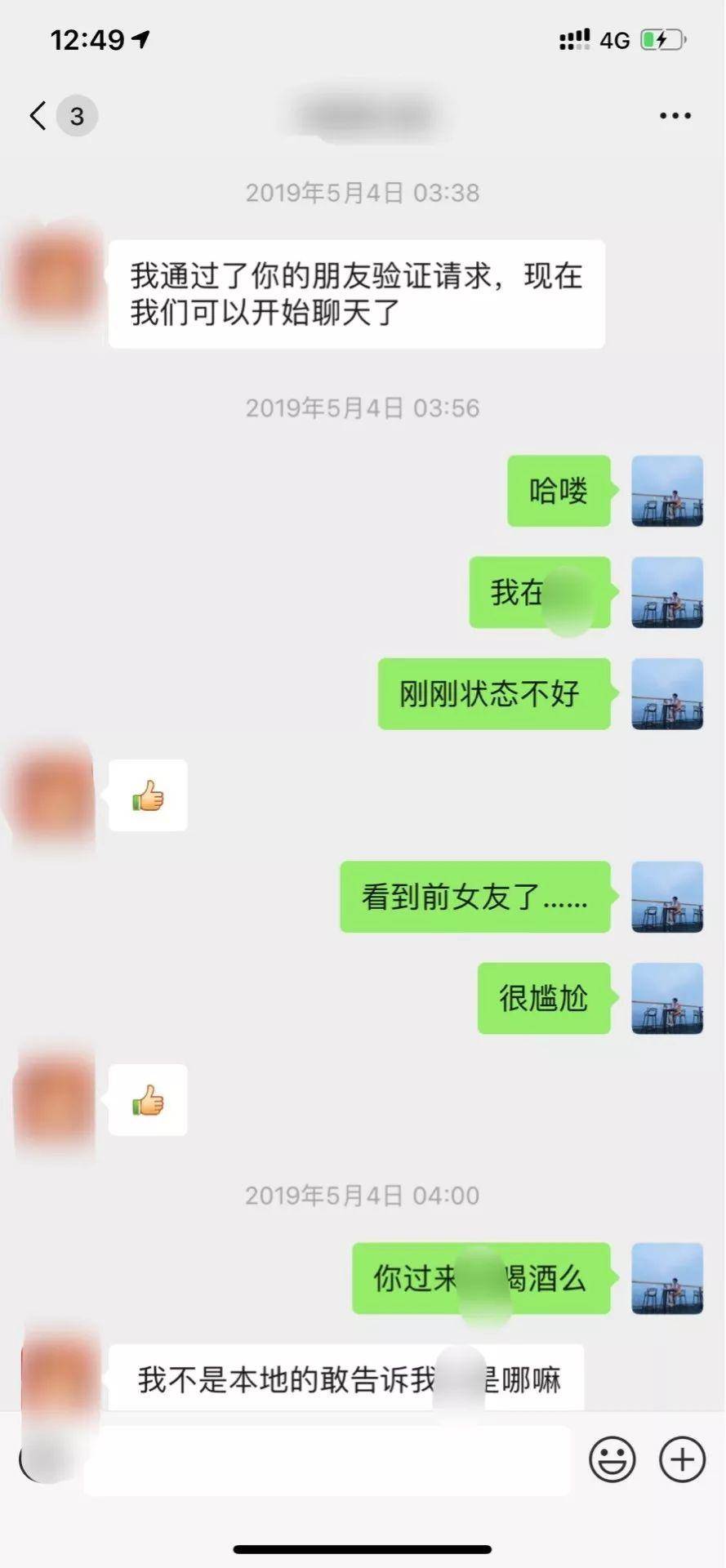Image resolution: width=726 pixels, height=1568 pixels.
Task: Tap the friend verification request message
Action: (355, 292)
